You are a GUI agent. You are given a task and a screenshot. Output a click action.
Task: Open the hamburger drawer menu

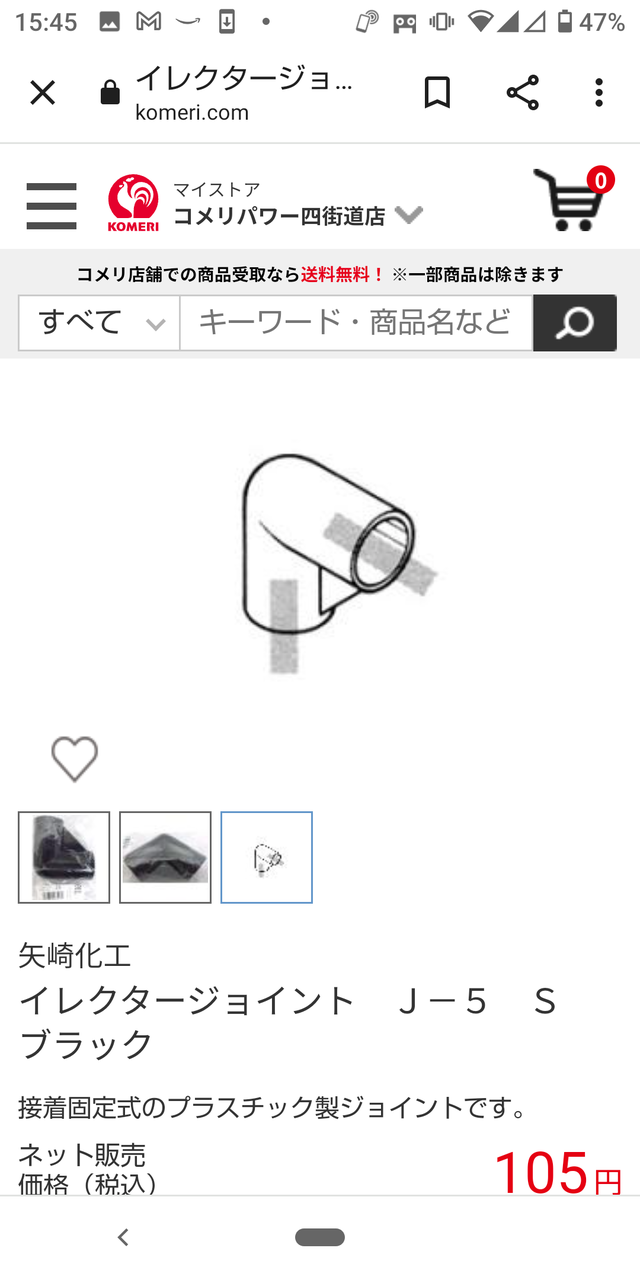[51, 206]
